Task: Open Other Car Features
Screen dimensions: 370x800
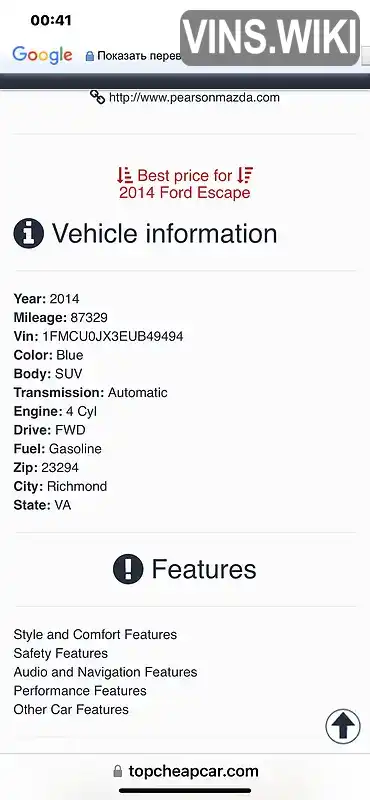Action: [71, 710]
